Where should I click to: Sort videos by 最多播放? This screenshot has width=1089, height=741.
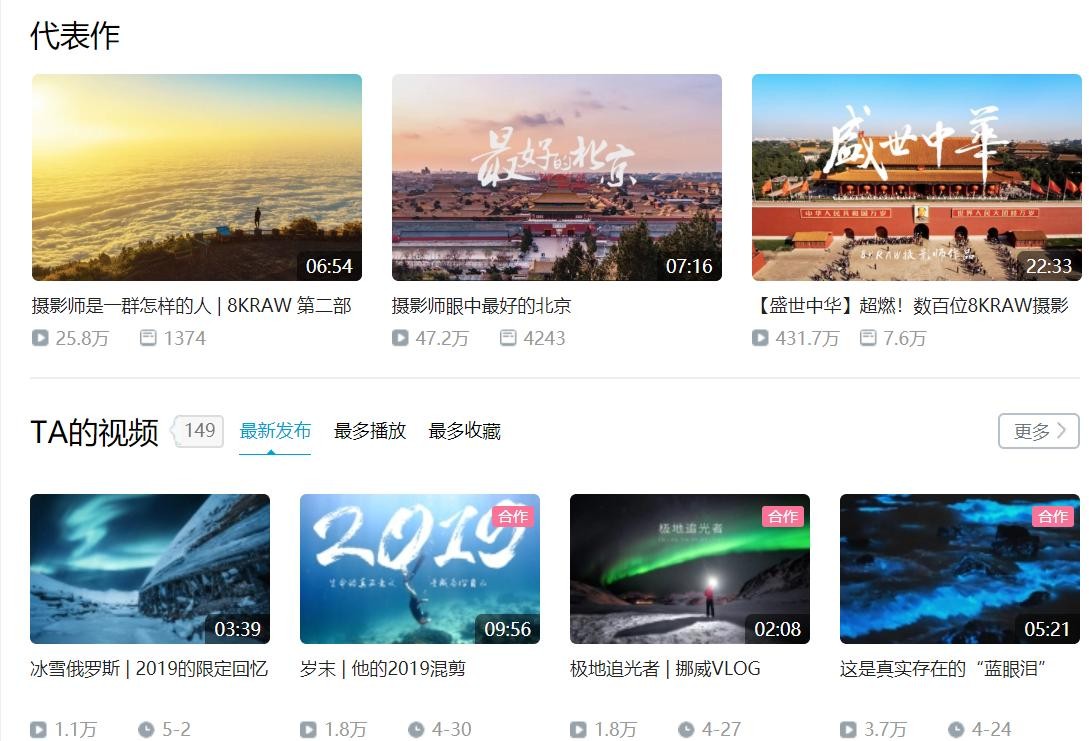(x=369, y=431)
